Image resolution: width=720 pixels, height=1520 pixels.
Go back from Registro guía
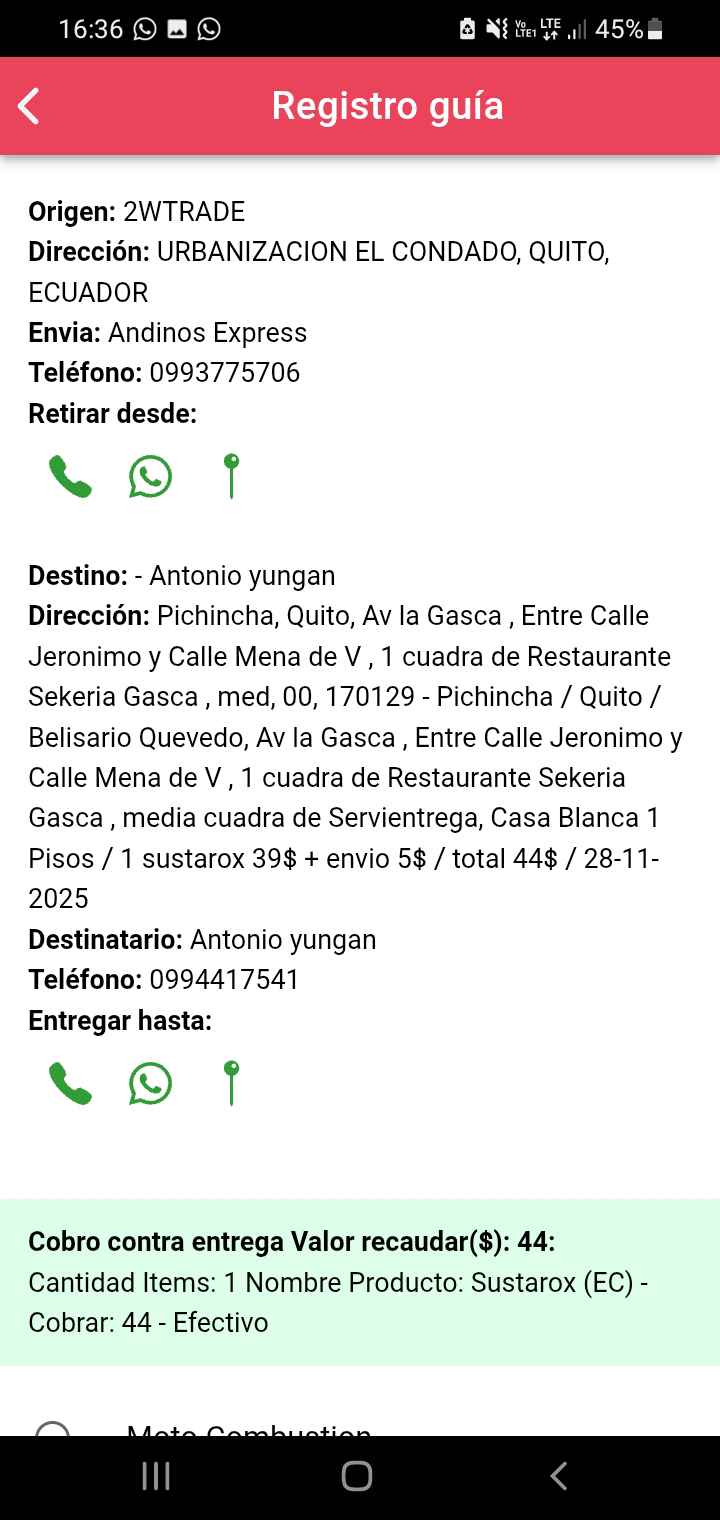(x=29, y=106)
